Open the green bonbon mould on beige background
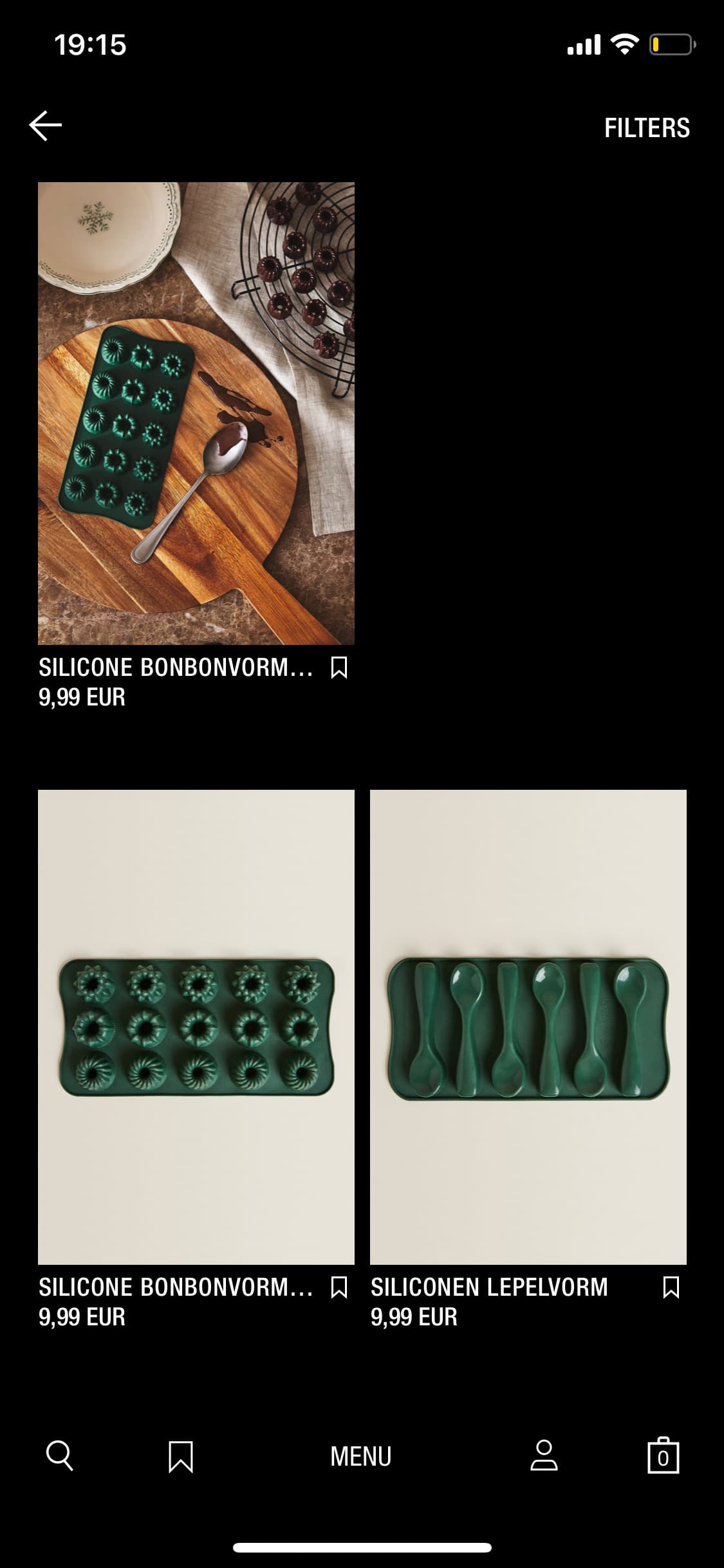The image size is (724, 1568). (196, 1027)
